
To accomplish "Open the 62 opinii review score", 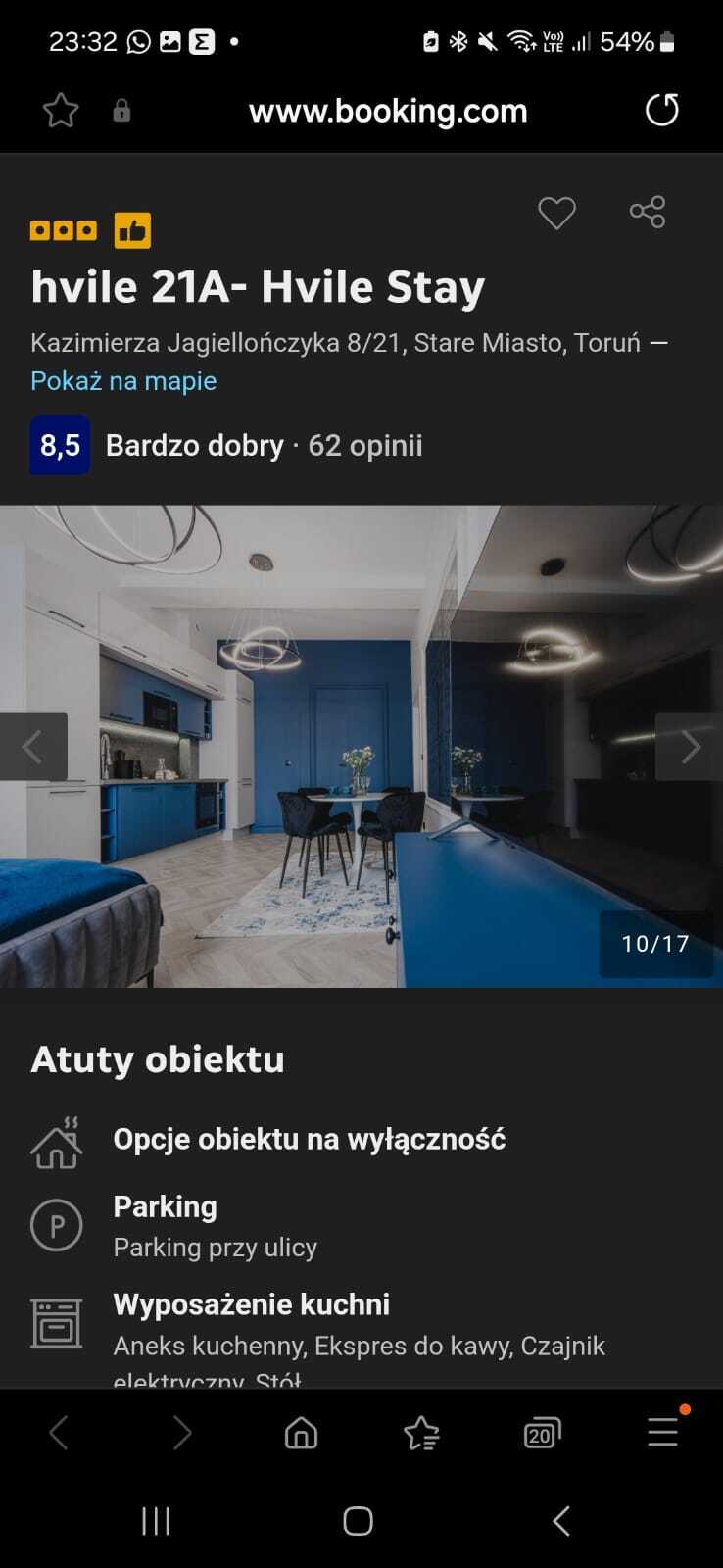I will [x=364, y=446].
